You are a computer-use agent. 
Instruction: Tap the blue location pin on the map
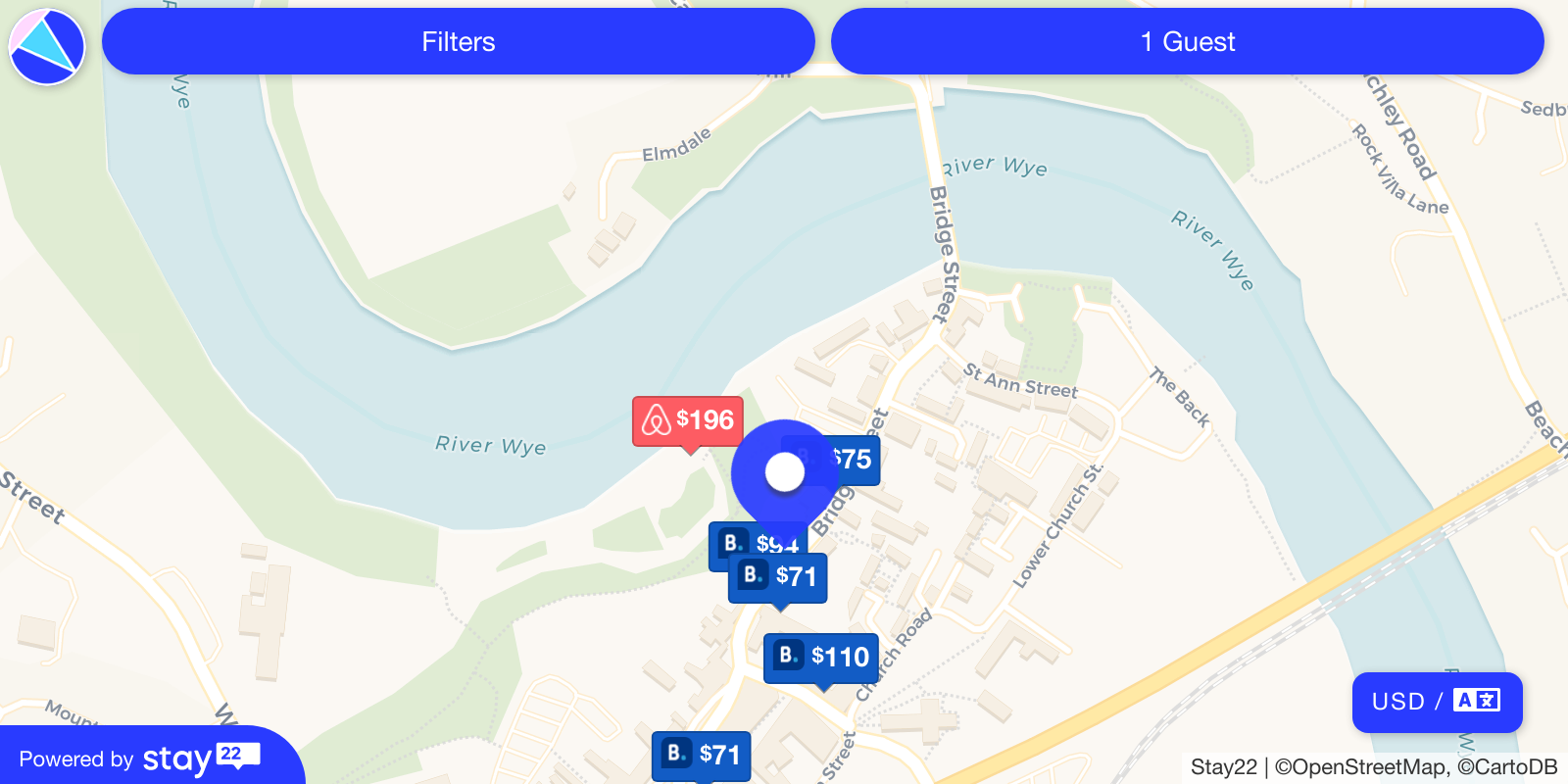784,473
